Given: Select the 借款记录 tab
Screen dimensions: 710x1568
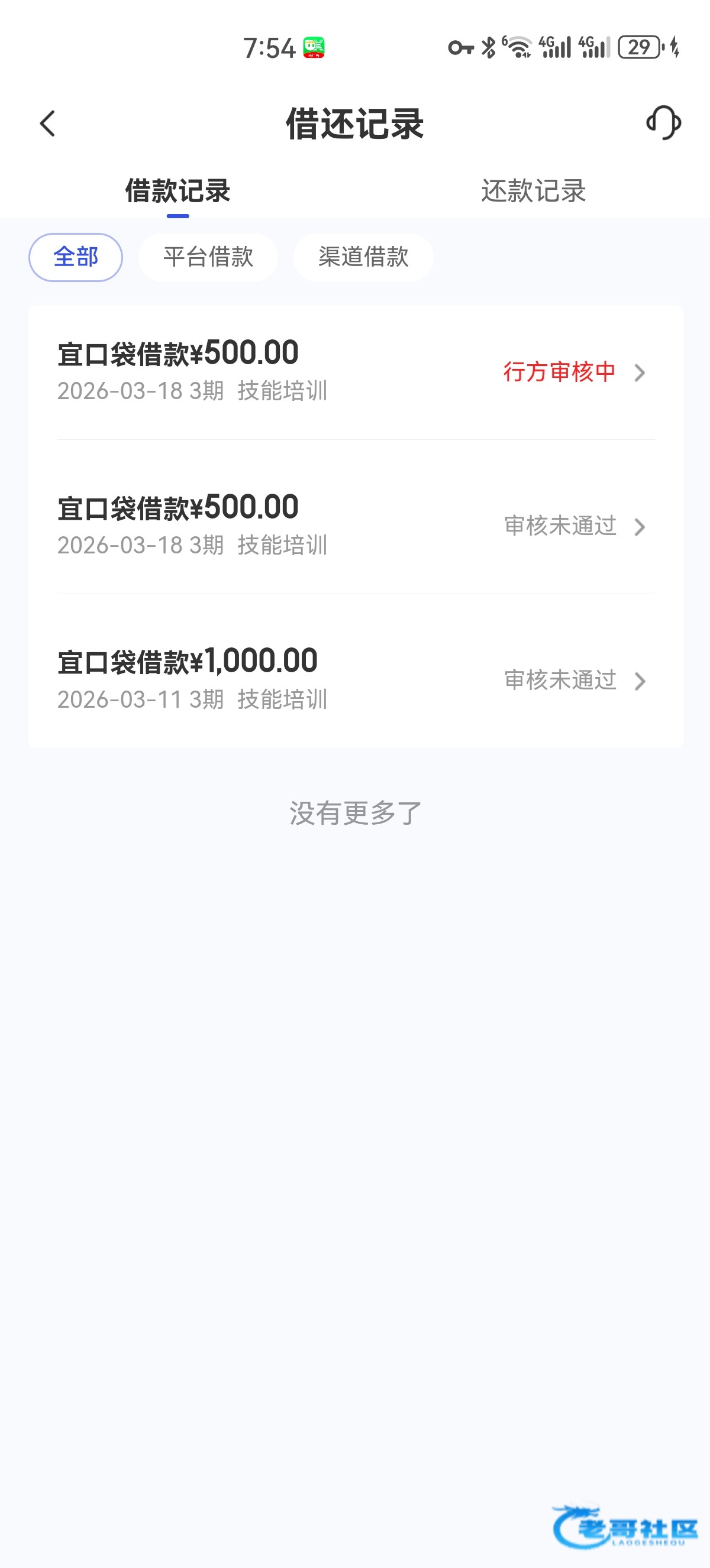Looking at the screenshot, I should point(177,191).
